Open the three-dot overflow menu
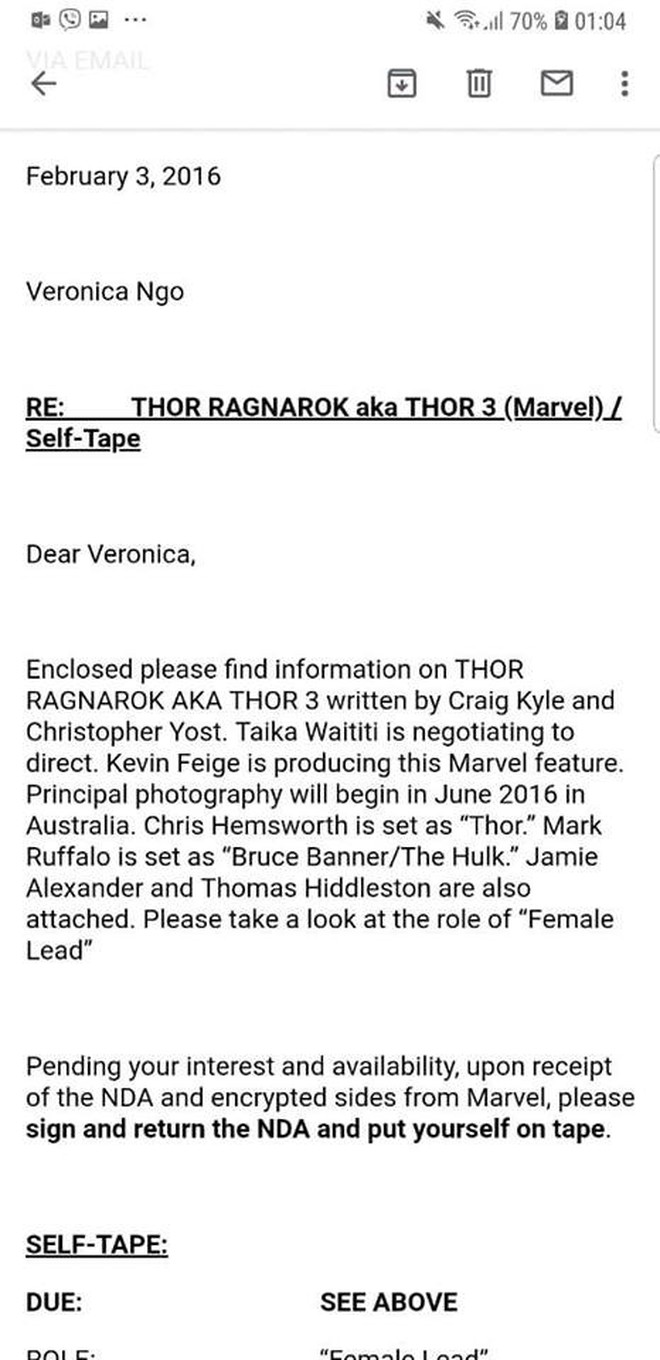Screen dimensions: 660x1360 [625, 84]
